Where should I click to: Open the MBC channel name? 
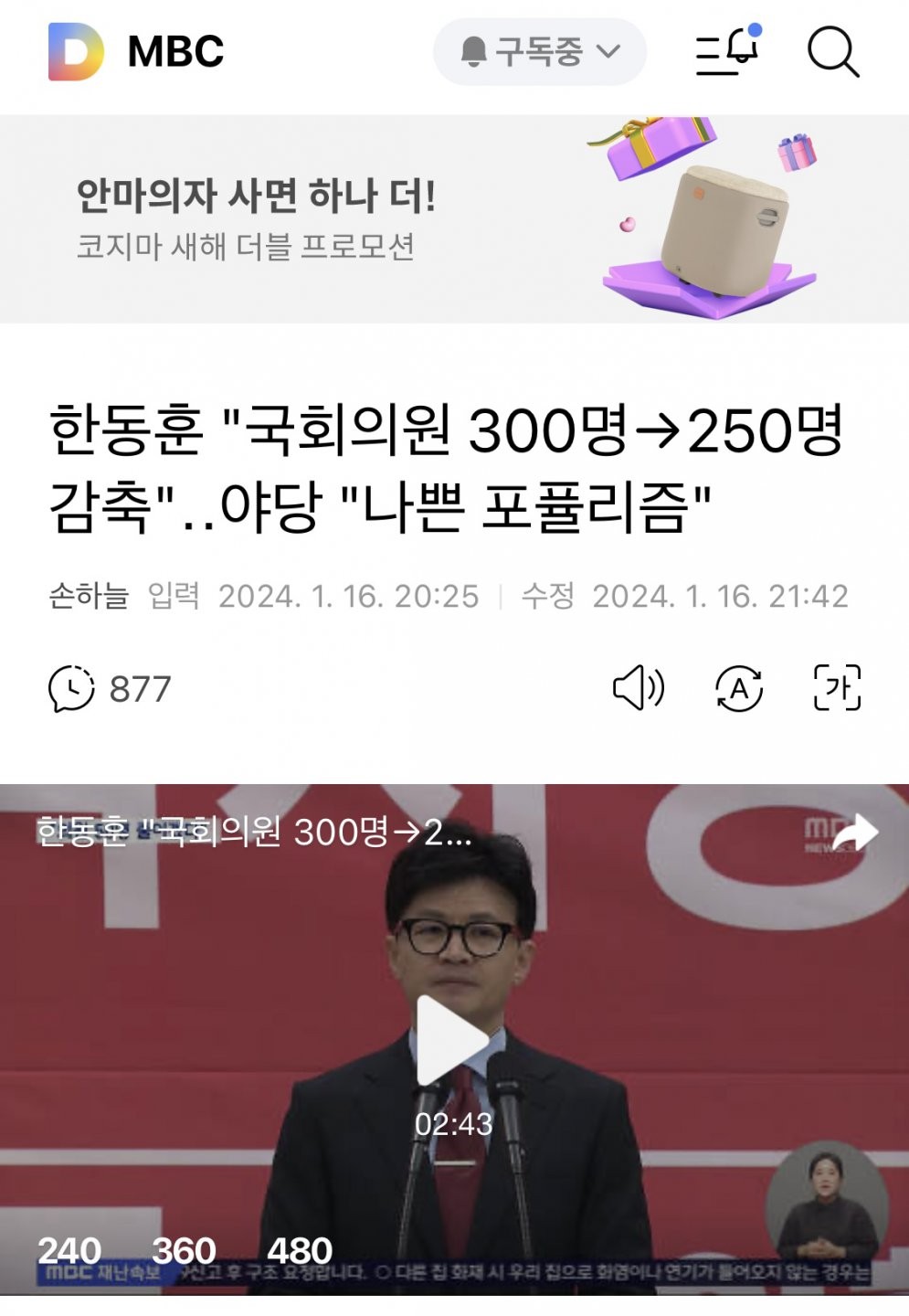point(175,52)
